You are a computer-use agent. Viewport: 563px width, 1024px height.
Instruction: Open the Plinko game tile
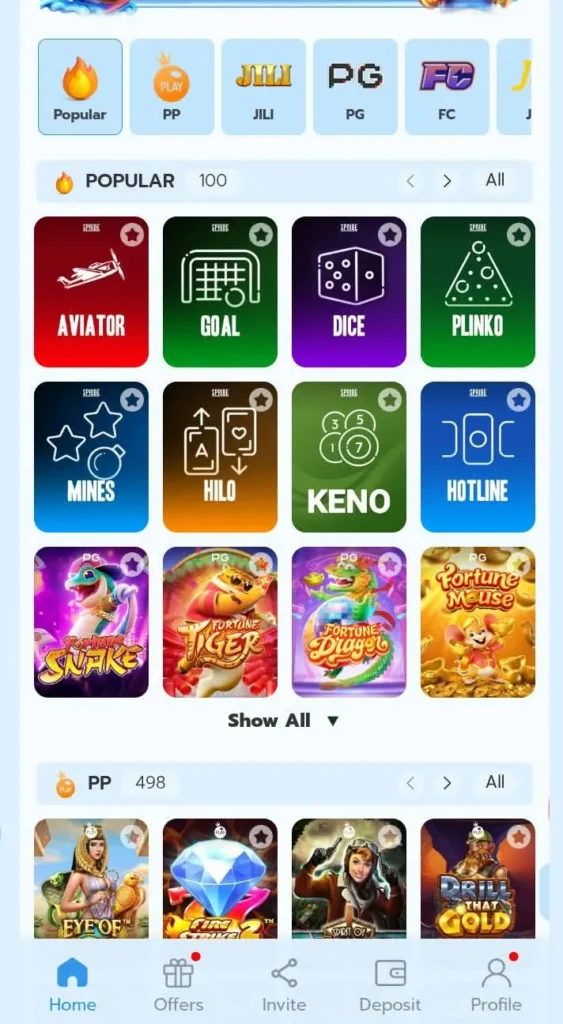pyautogui.click(x=477, y=292)
